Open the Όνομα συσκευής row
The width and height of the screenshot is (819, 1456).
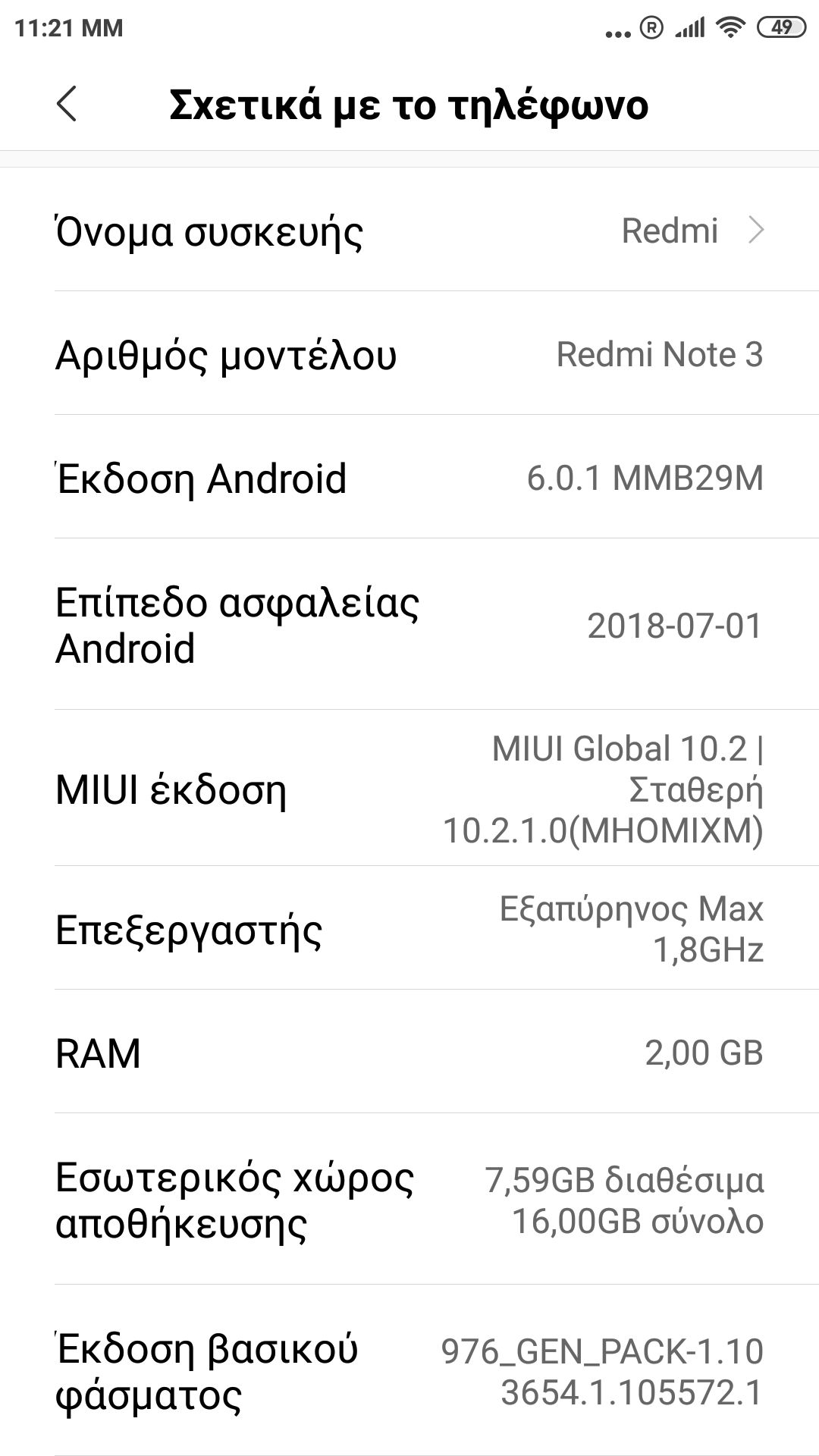pyautogui.click(x=409, y=231)
